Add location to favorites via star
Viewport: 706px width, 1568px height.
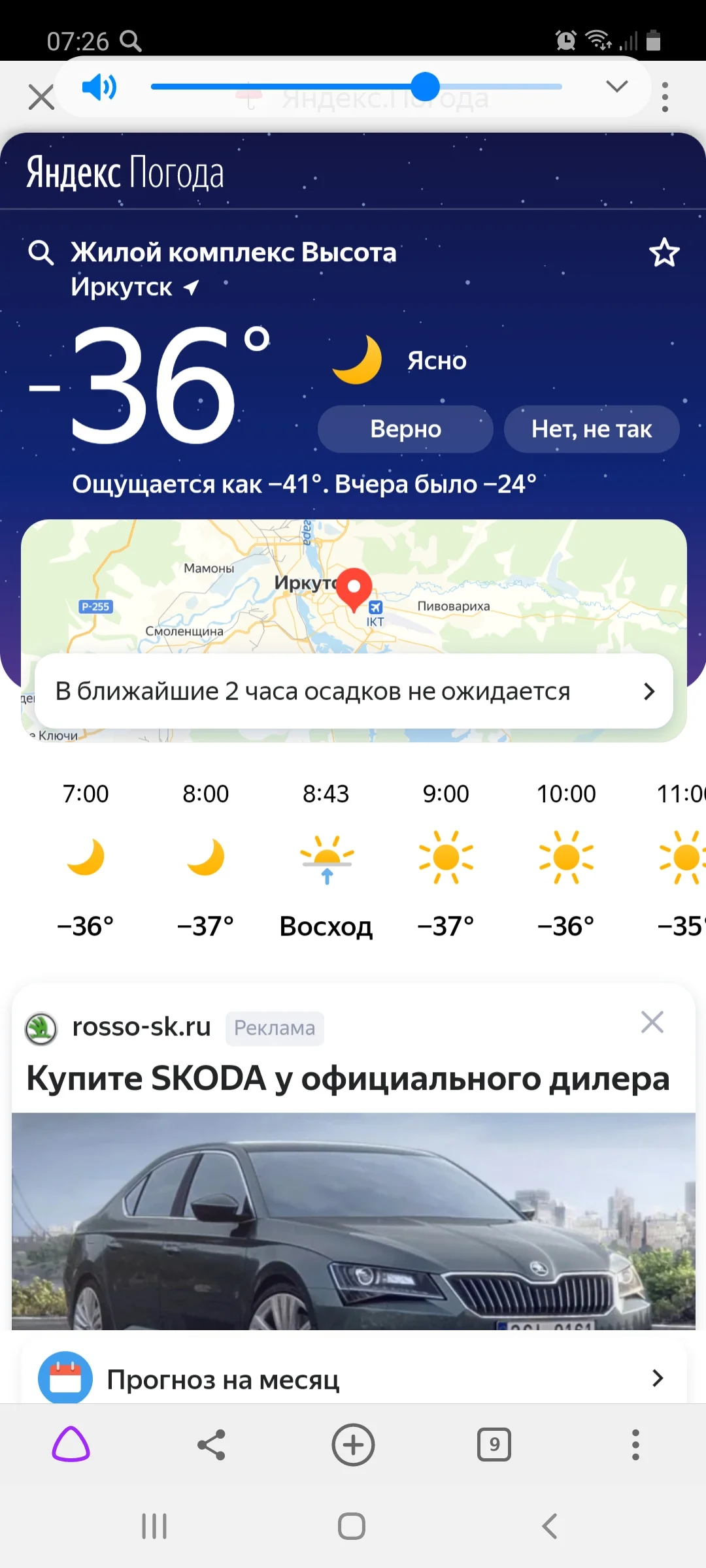[x=663, y=253]
